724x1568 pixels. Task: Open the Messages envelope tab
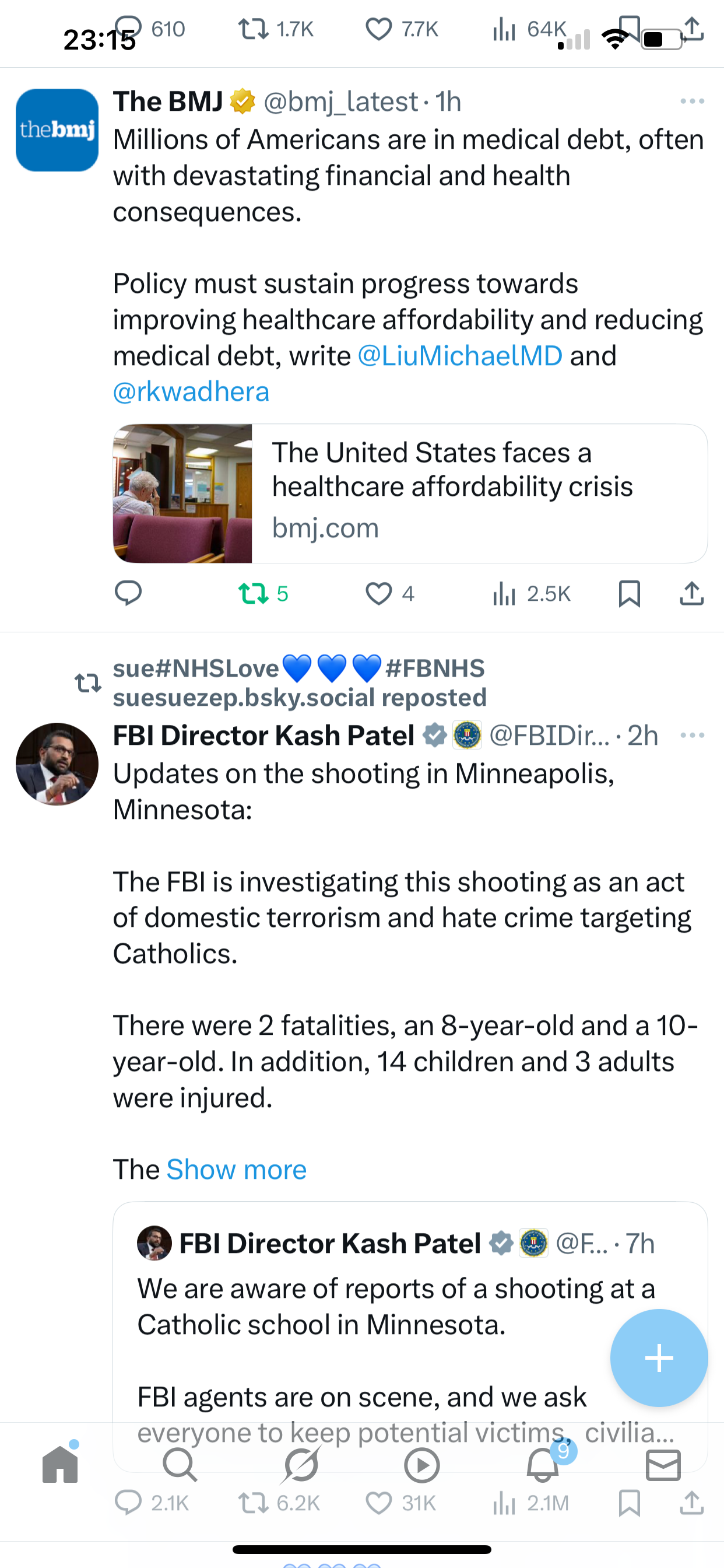tap(663, 1465)
